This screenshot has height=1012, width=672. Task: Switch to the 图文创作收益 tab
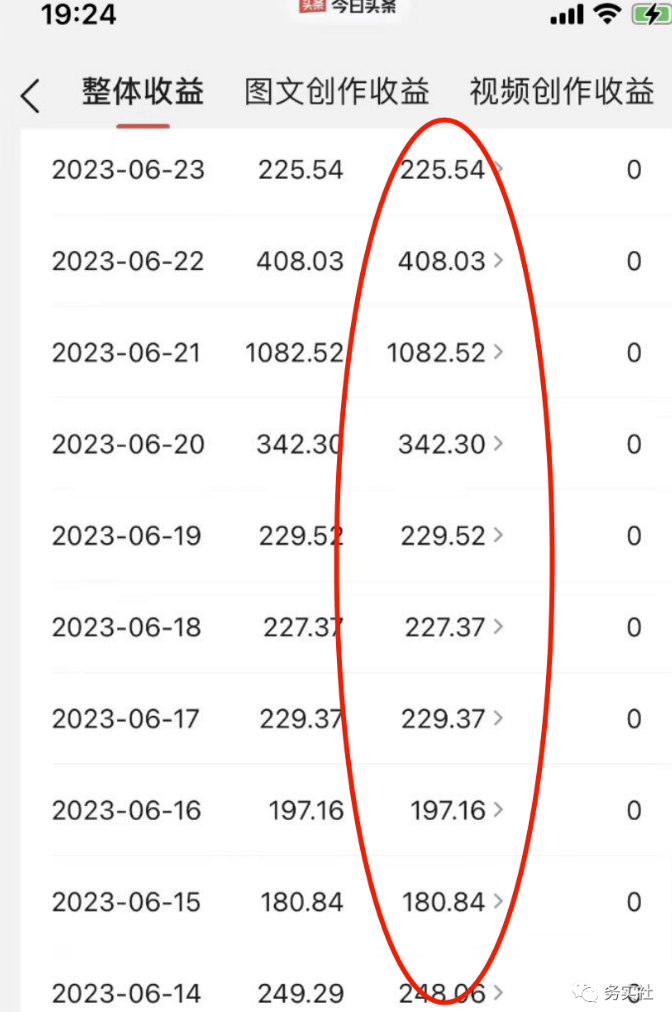pos(337,93)
